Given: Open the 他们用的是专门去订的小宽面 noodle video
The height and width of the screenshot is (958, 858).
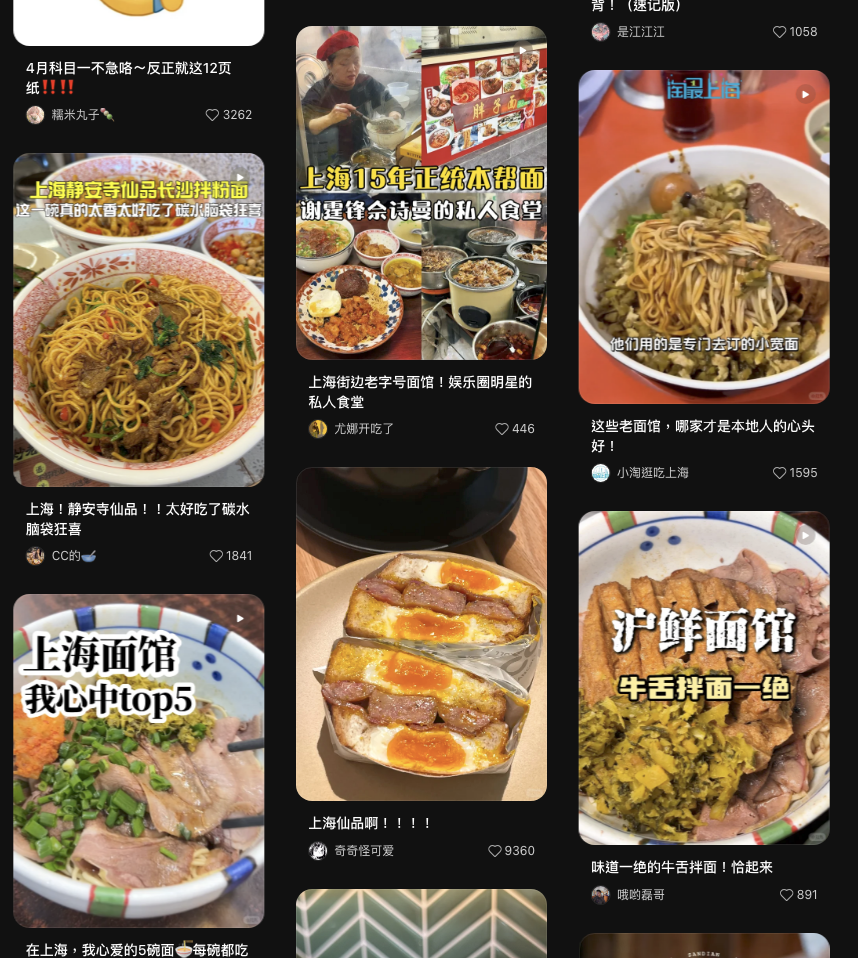Looking at the screenshot, I should point(704,237).
